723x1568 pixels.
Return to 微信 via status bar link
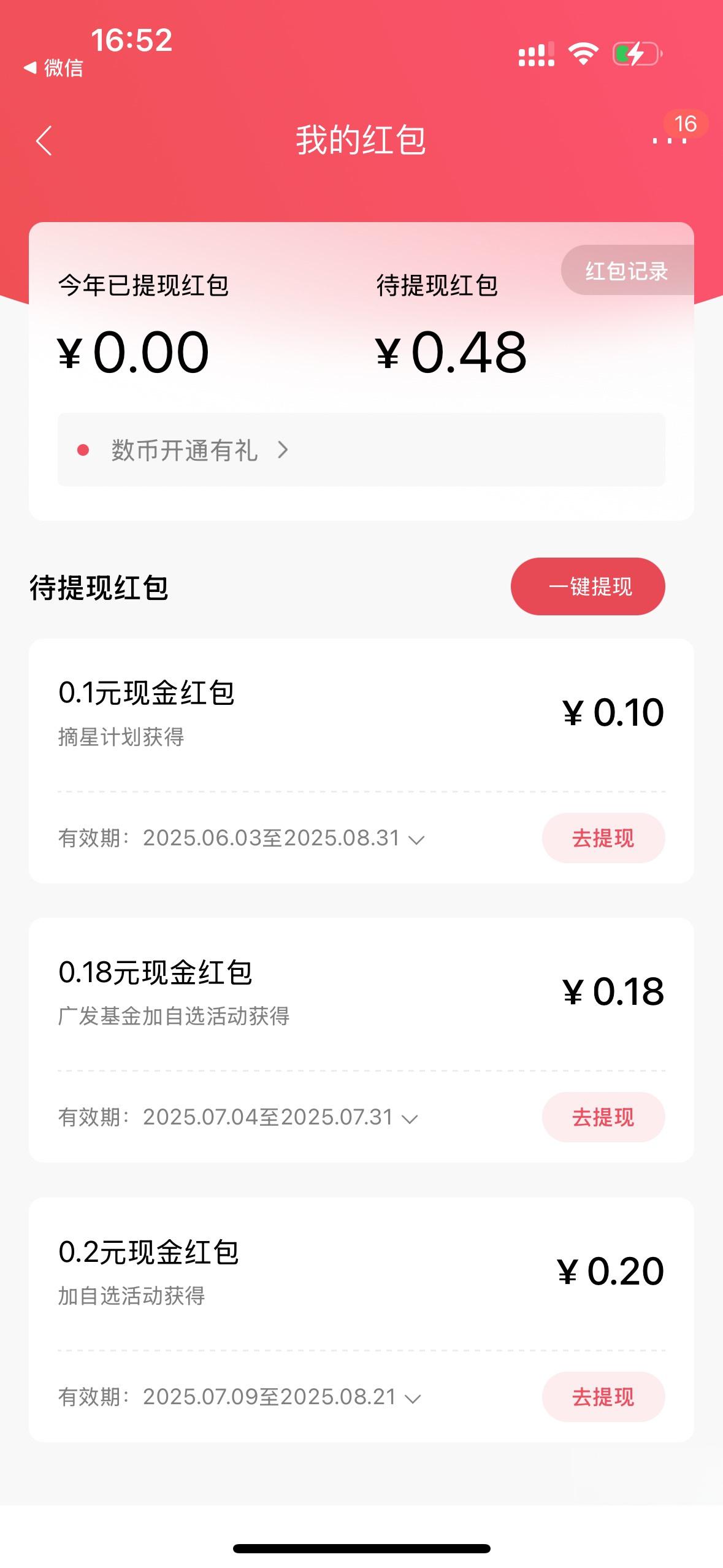coord(53,67)
